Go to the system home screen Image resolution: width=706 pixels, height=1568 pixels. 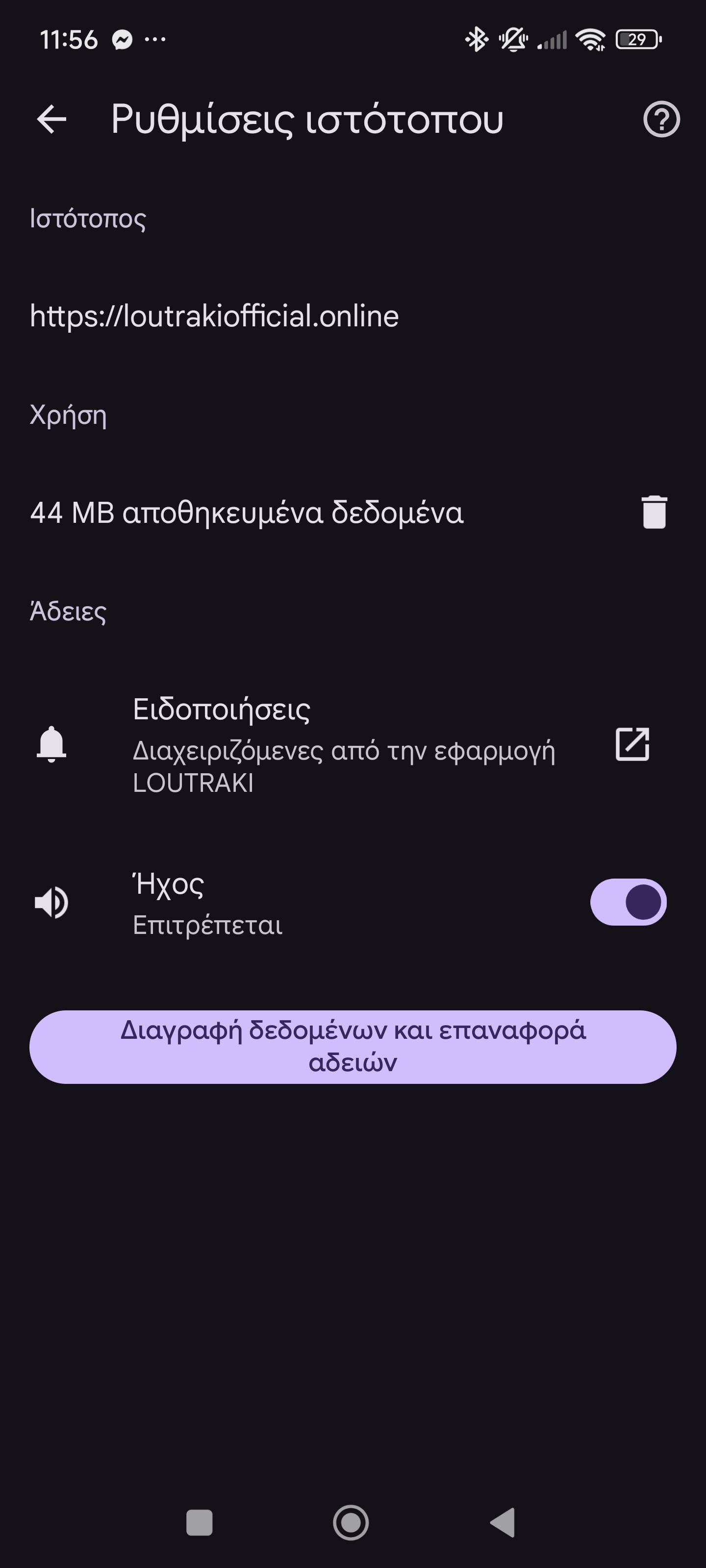[351, 1522]
